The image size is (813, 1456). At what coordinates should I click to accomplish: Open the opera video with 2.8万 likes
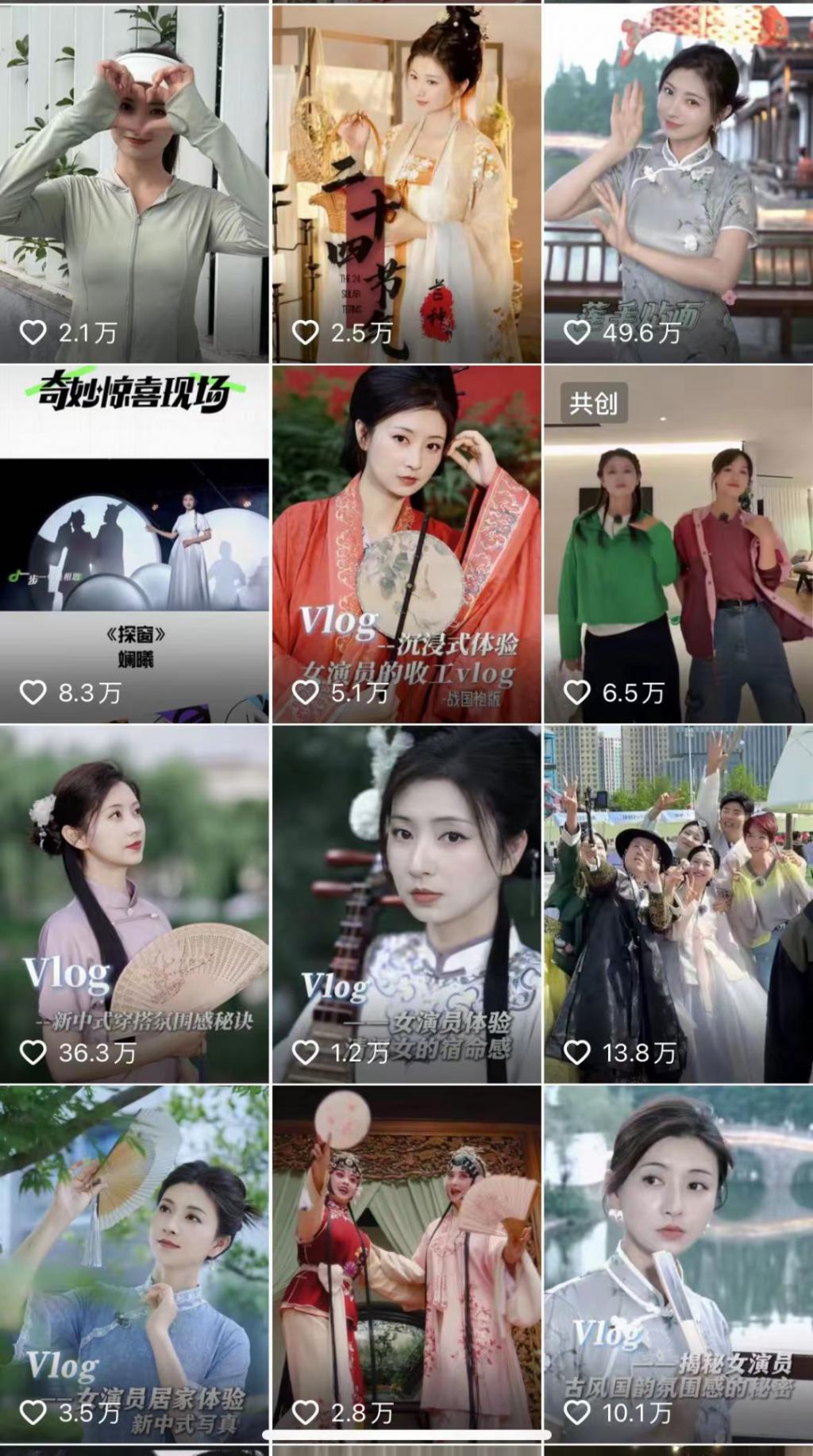point(406,1264)
